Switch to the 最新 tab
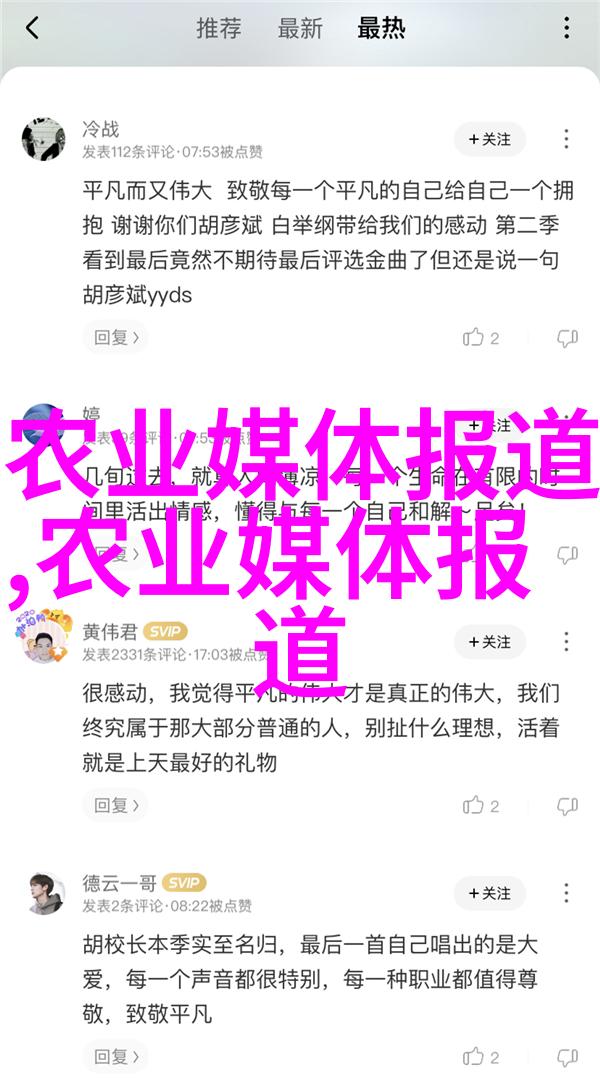Screen dimensions: 600x1083 (299, 28)
